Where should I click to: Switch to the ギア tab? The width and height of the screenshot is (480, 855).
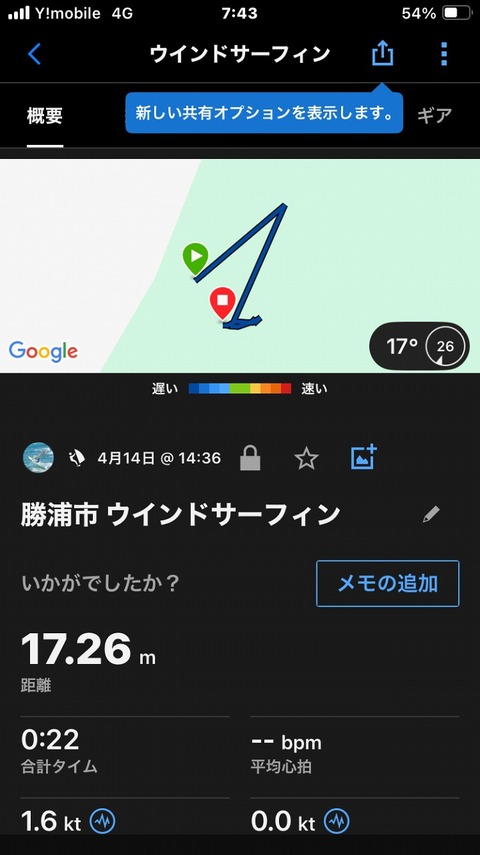(435, 116)
